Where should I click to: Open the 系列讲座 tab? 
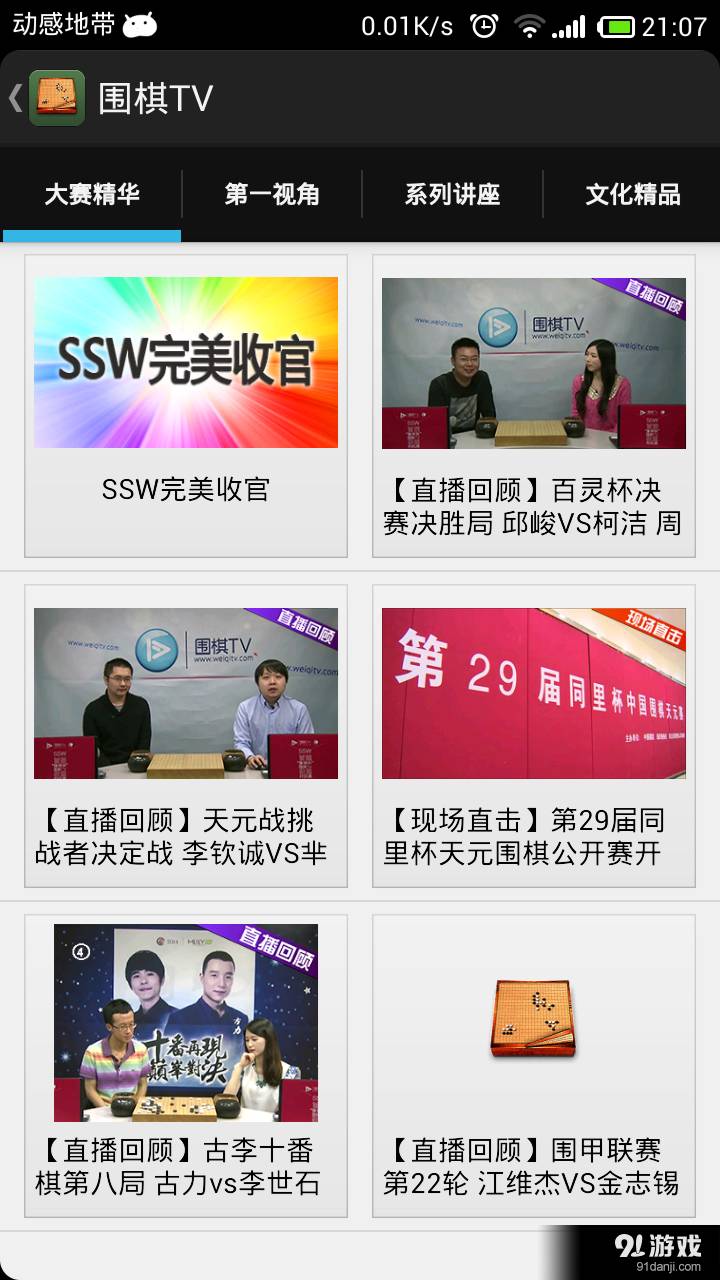452,194
